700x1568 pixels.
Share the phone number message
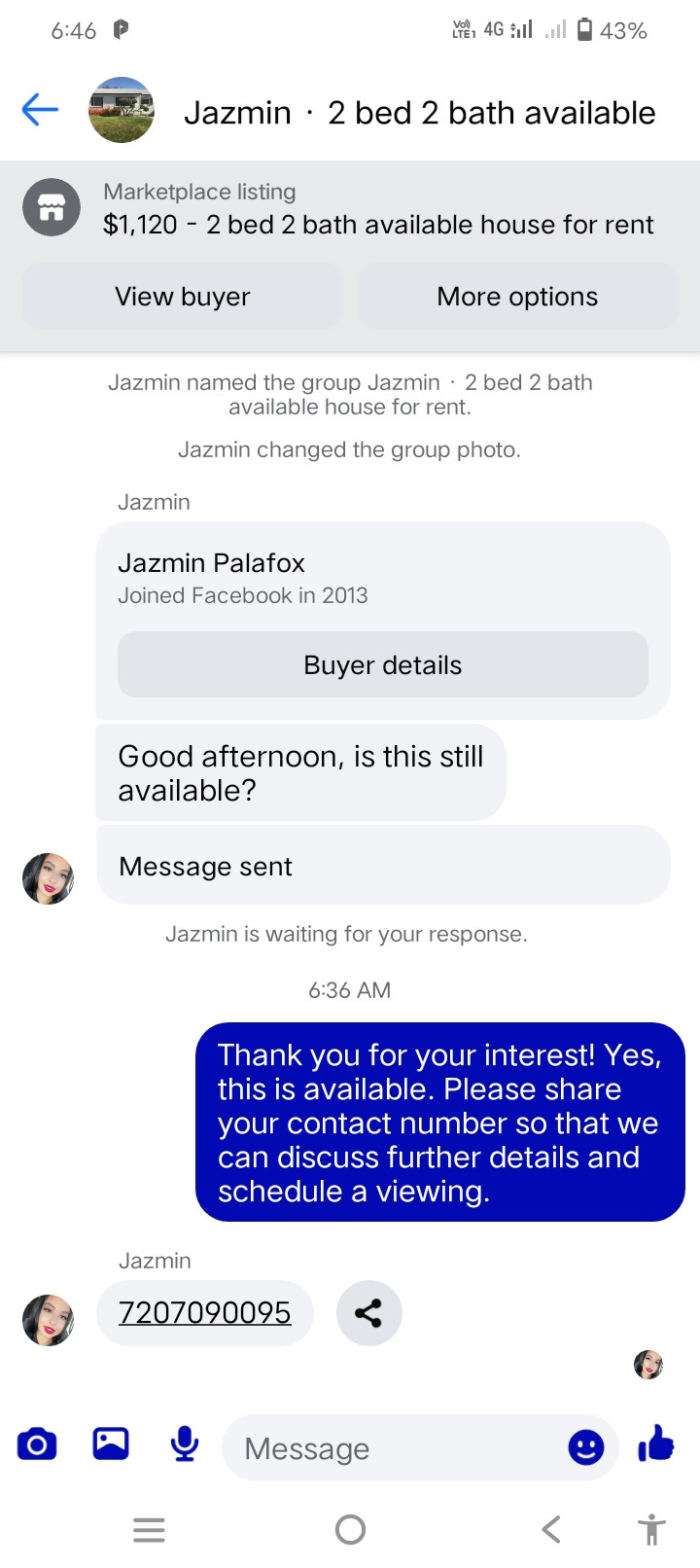pos(368,1313)
